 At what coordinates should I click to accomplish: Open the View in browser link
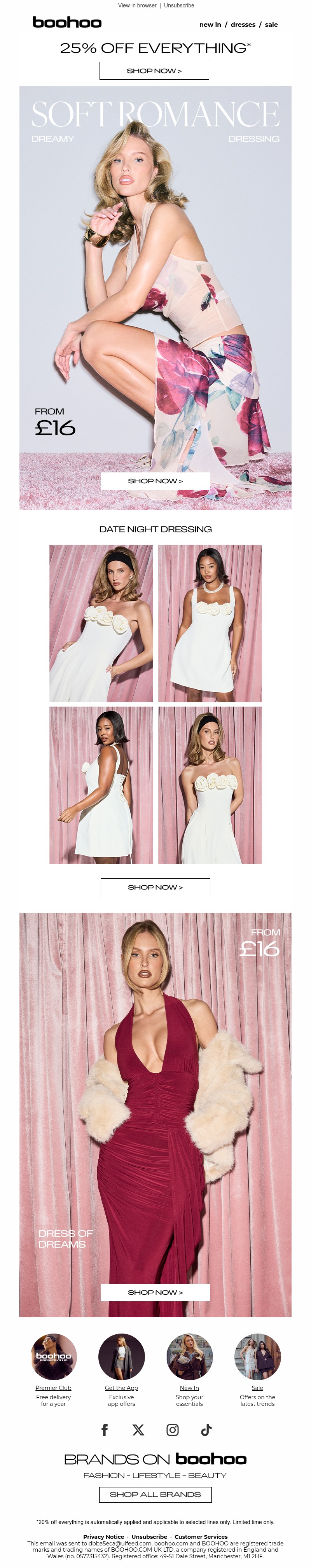(x=137, y=5)
